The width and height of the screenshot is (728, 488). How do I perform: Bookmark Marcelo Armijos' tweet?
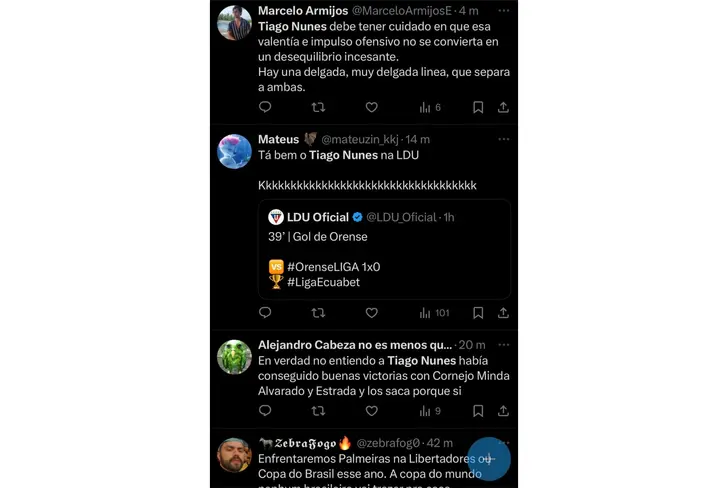[x=478, y=107]
